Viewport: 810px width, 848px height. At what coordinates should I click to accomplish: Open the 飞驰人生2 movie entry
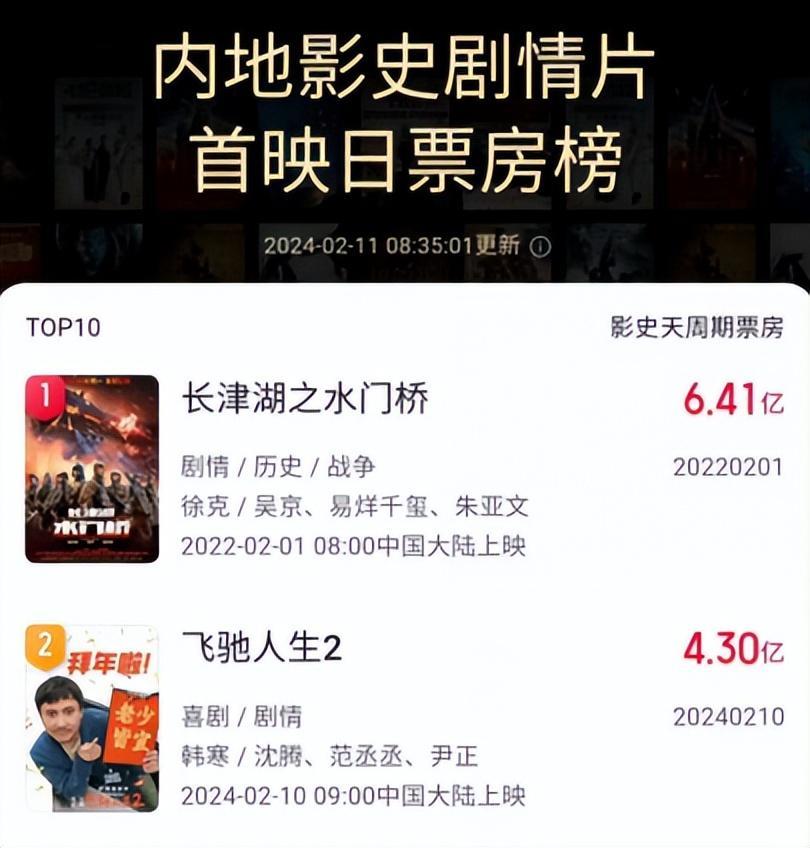point(262,649)
